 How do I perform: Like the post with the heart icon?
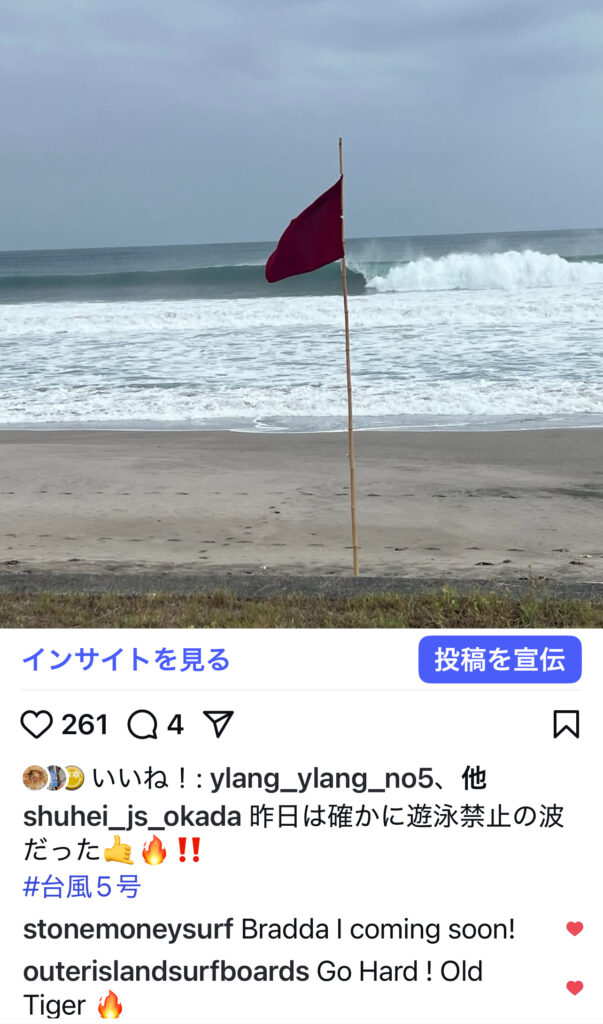[37, 724]
